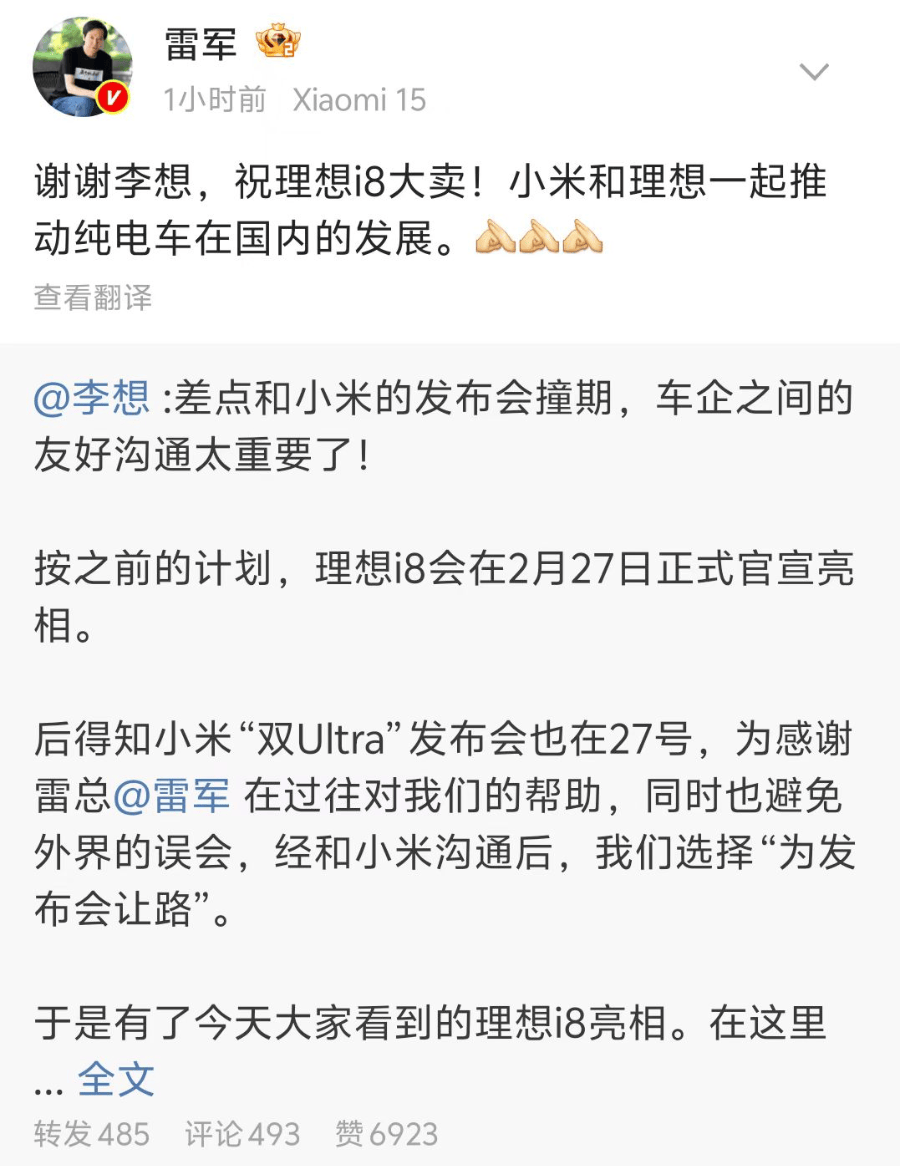The height and width of the screenshot is (1166, 900).
Task: Open the @雷军 mention in the quoted post
Action: coord(171,797)
